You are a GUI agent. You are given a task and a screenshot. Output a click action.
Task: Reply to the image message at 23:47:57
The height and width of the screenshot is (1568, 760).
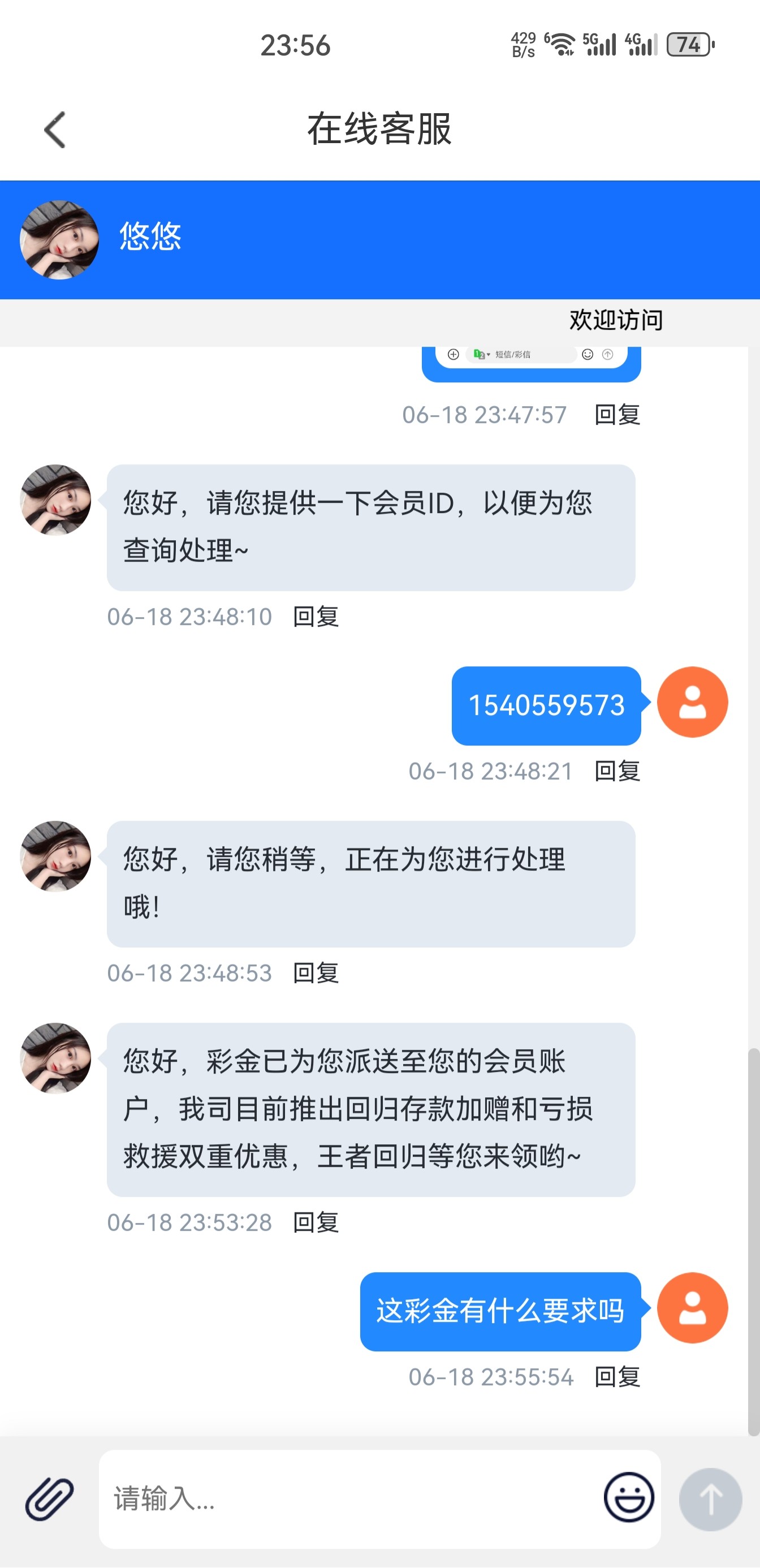point(617,415)
